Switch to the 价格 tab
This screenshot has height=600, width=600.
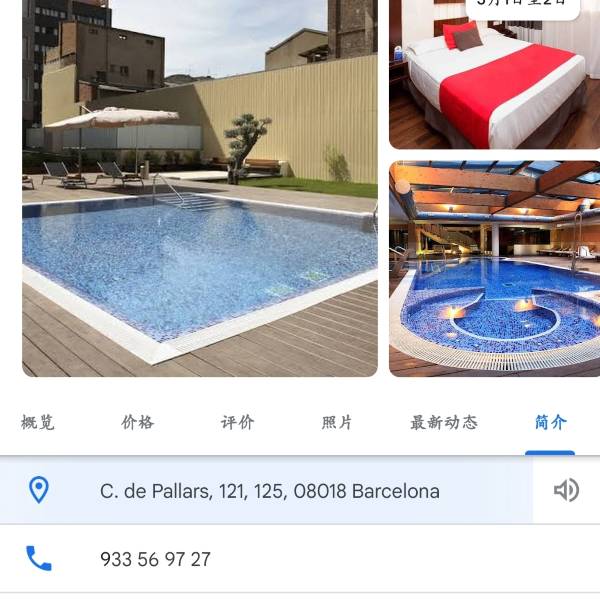point(138,422)
